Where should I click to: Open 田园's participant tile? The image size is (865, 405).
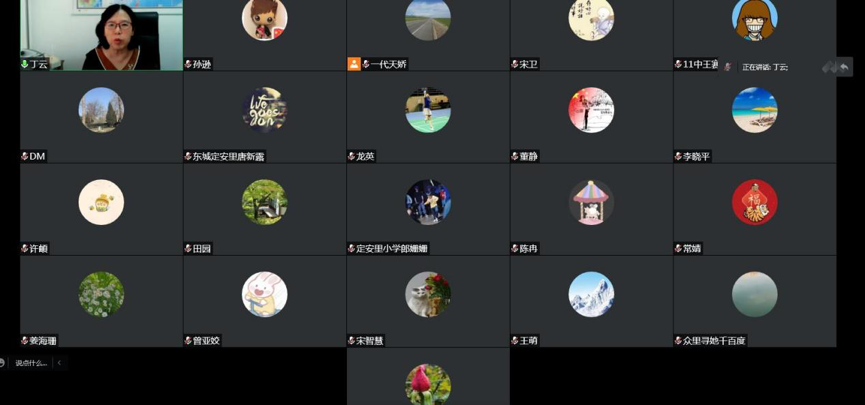(x=264, y=208)
